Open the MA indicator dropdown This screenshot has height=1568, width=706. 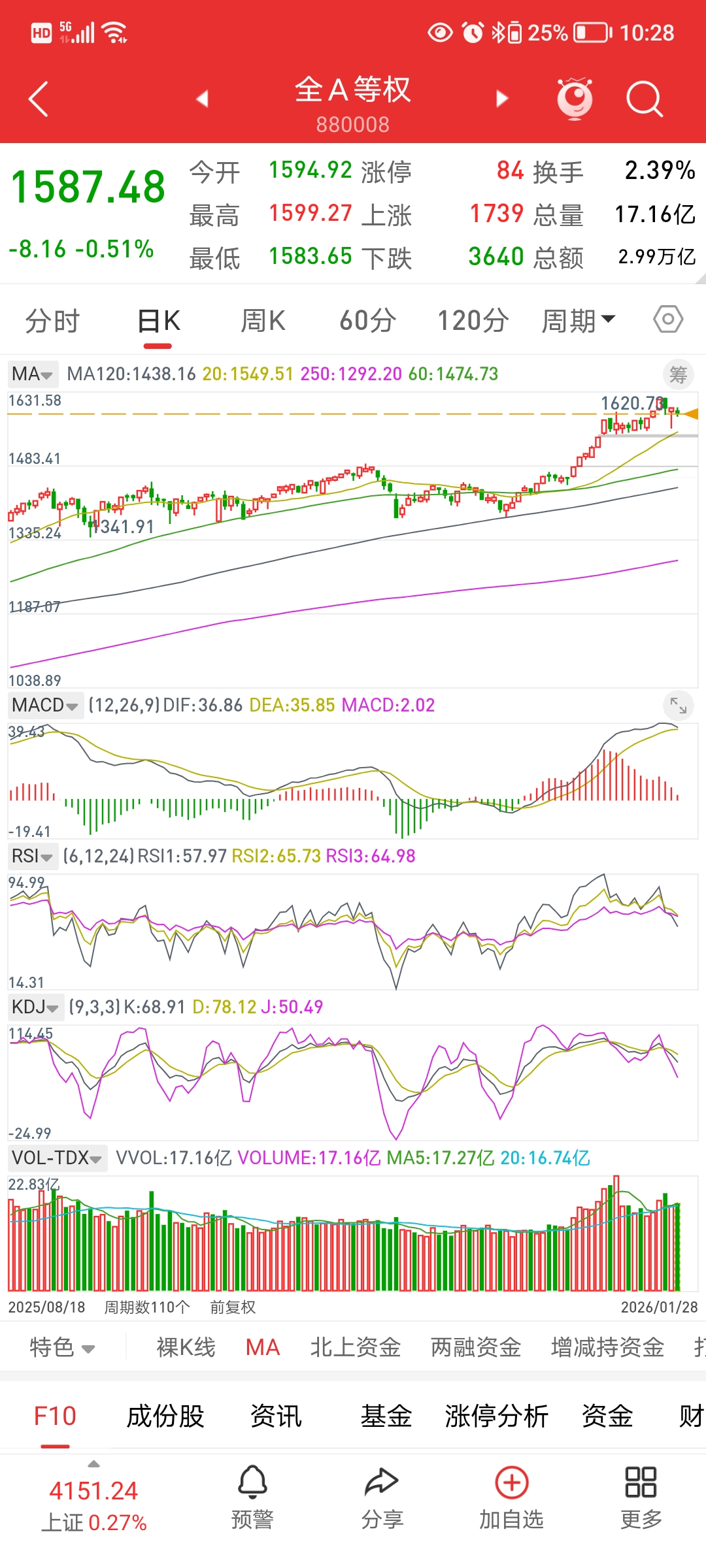coord(33,374)
